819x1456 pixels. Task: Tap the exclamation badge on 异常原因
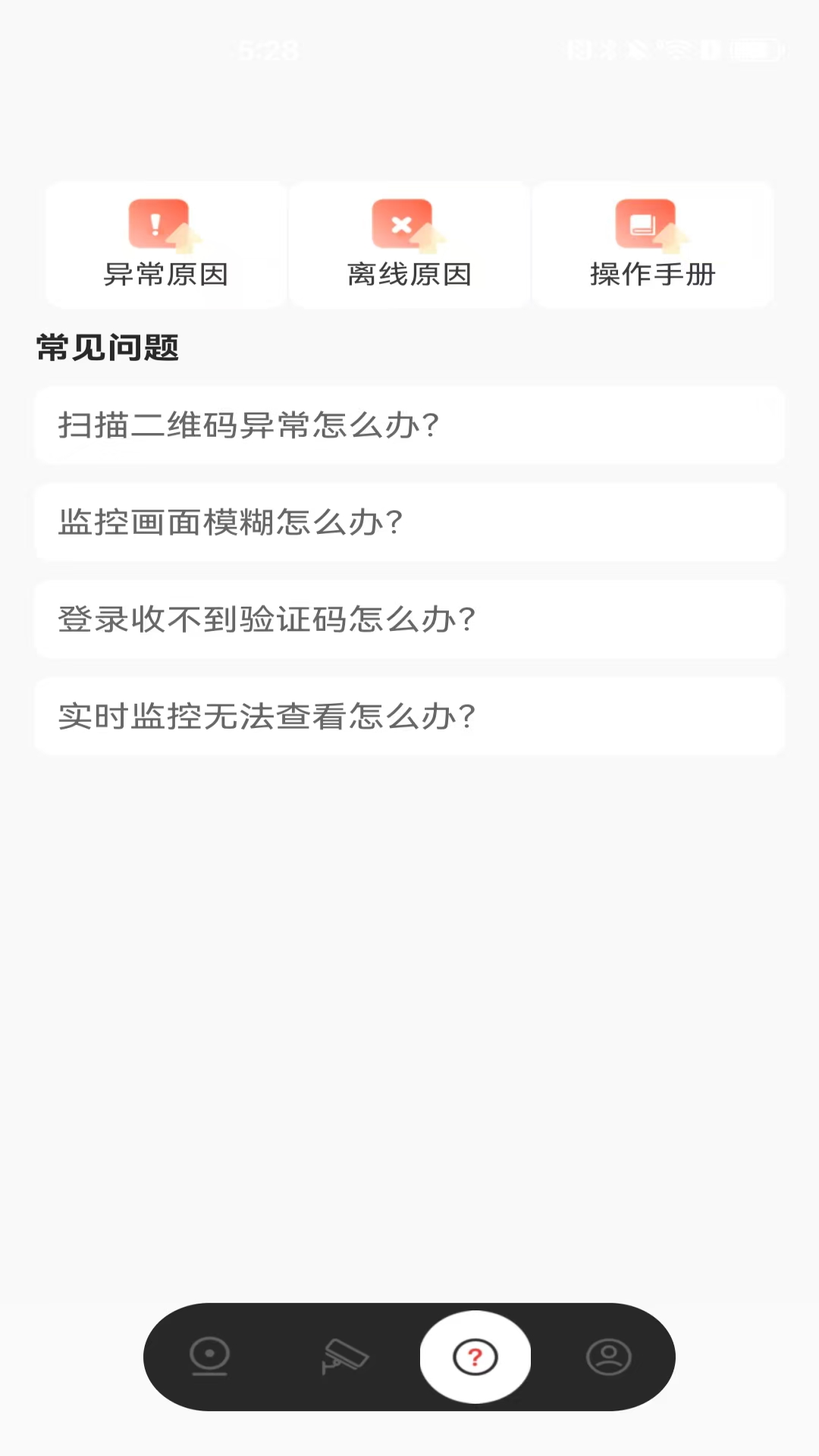(155, 222)
